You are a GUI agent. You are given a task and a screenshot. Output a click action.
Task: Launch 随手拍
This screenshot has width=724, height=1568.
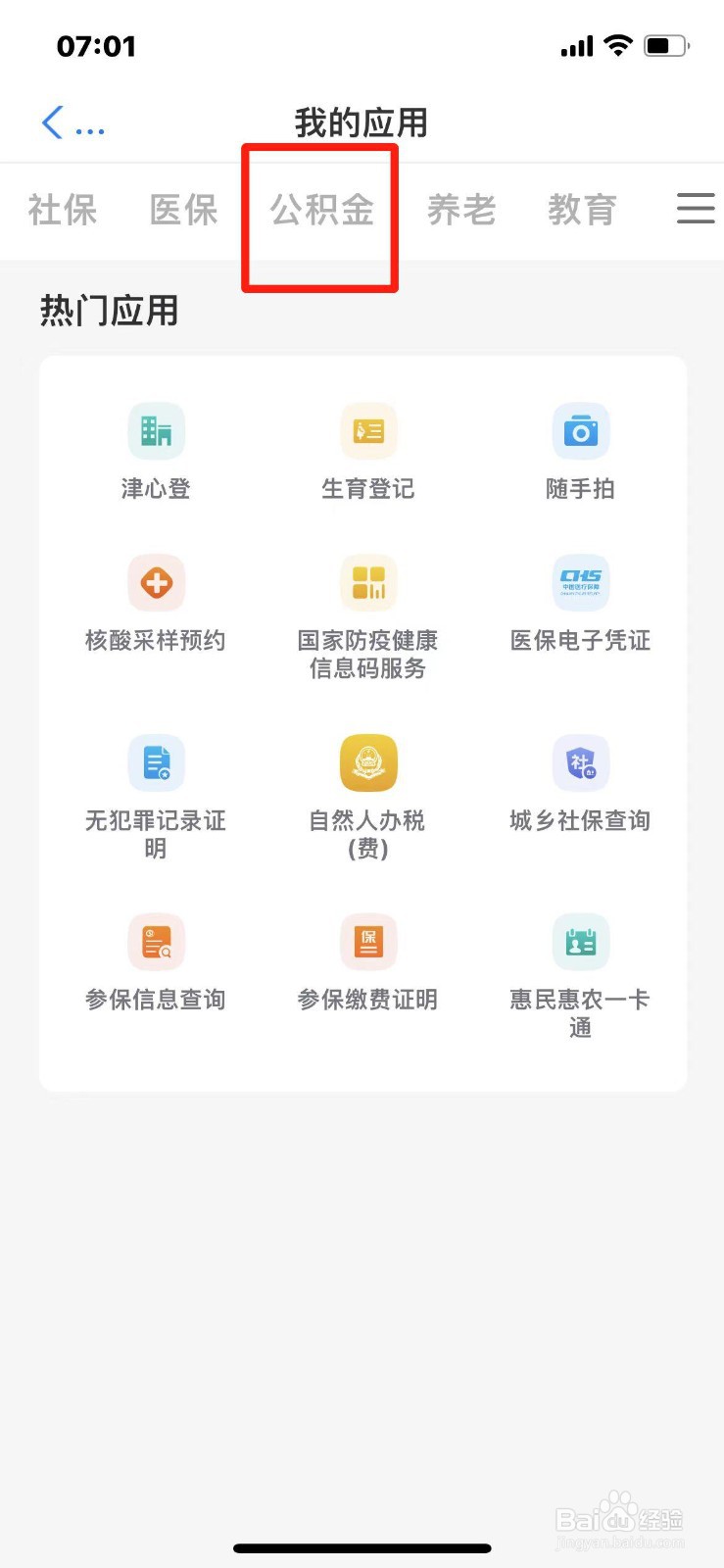pos(581,452)
